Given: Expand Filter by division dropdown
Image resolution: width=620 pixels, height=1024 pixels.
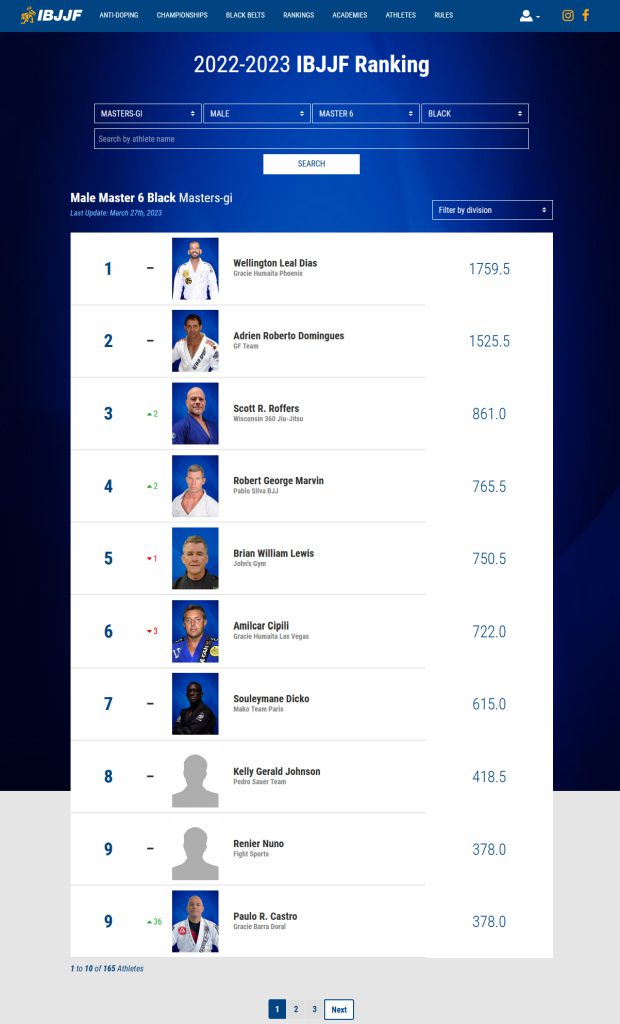Looking at the screenshot, I should tap(492, 210).
